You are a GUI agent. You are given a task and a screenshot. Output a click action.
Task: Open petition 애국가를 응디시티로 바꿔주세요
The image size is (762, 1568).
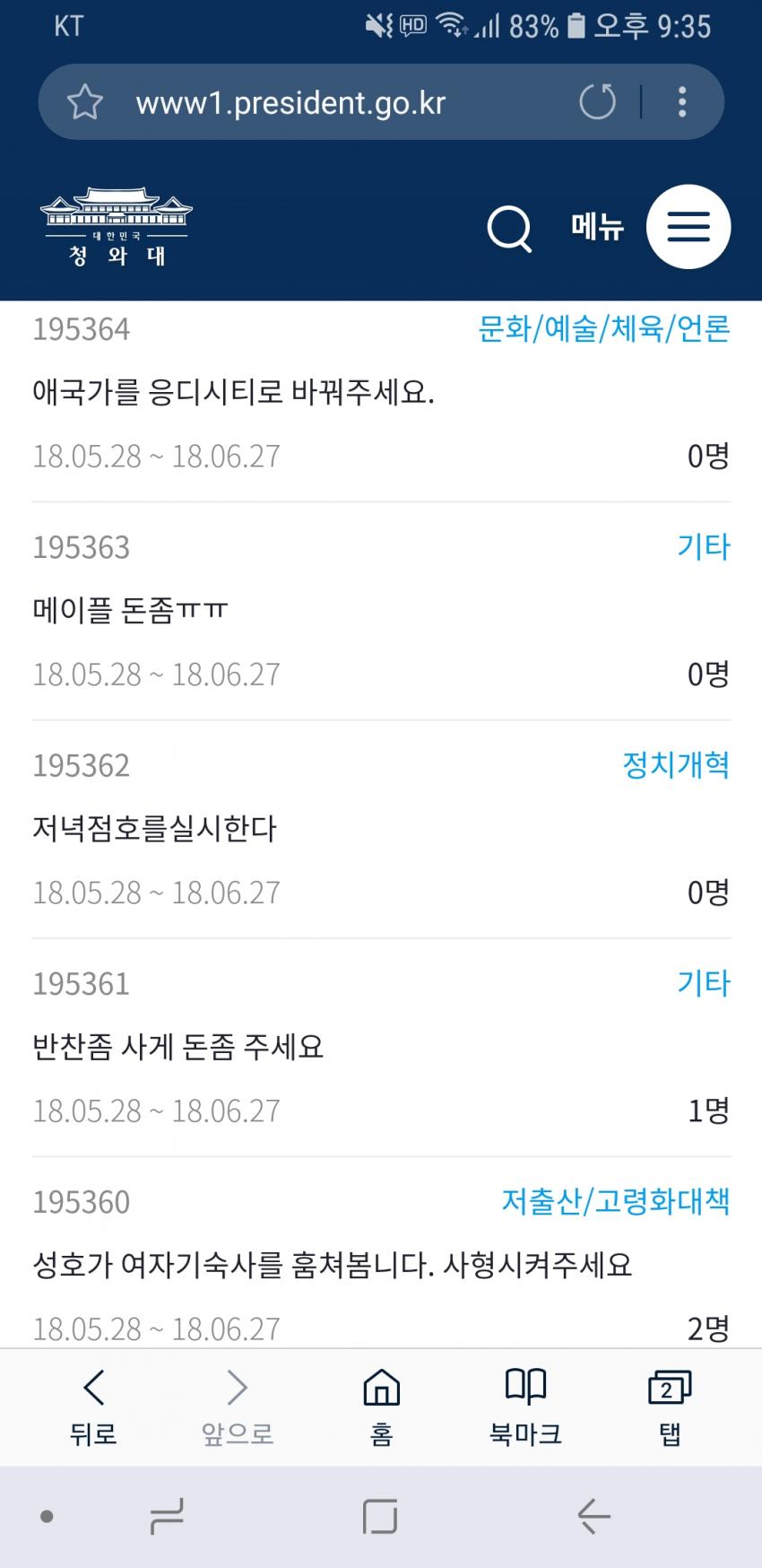pos(234,393)
